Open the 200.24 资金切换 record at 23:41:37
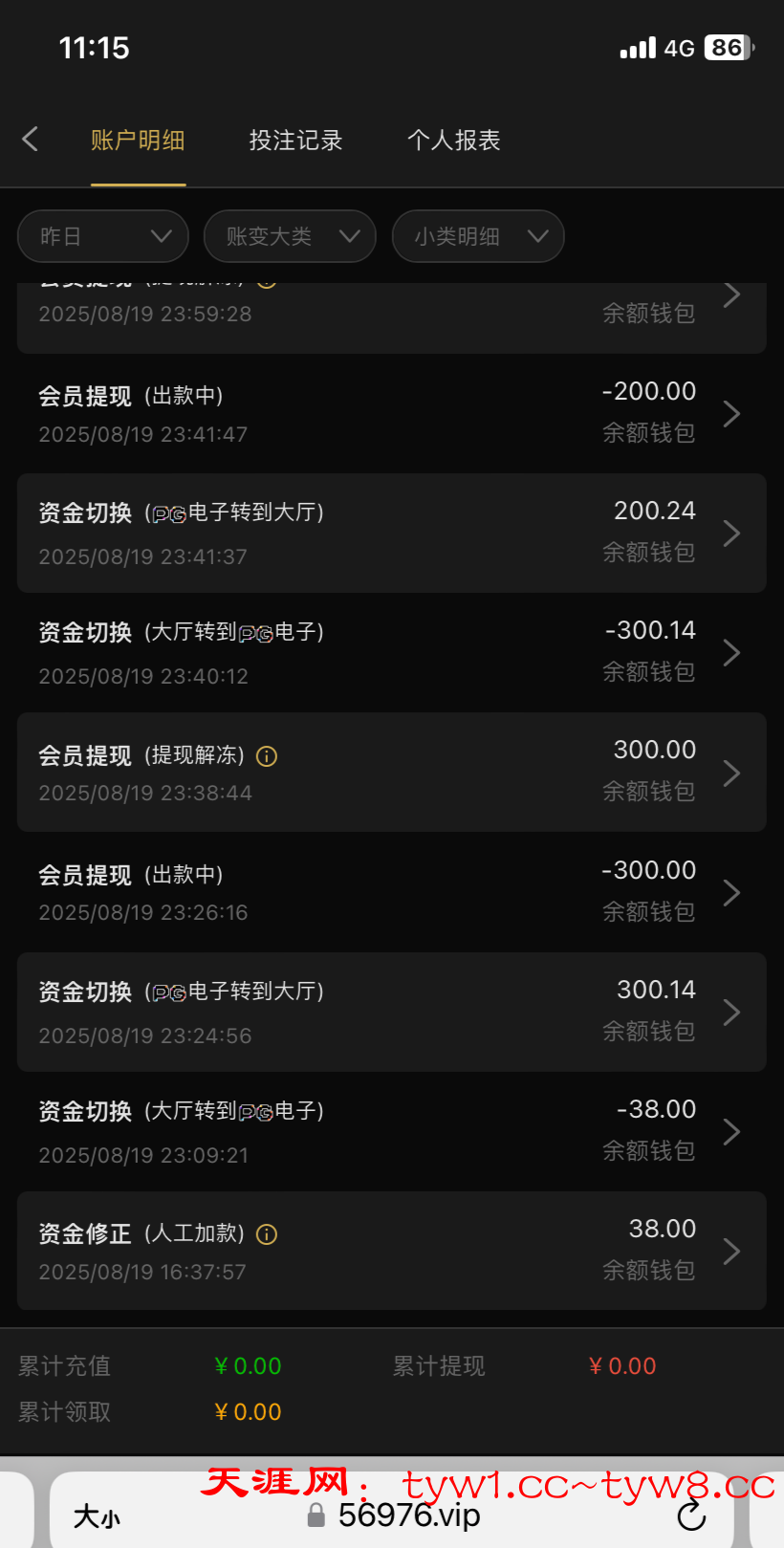This screenshot has height=1548, width=784. 391,533
